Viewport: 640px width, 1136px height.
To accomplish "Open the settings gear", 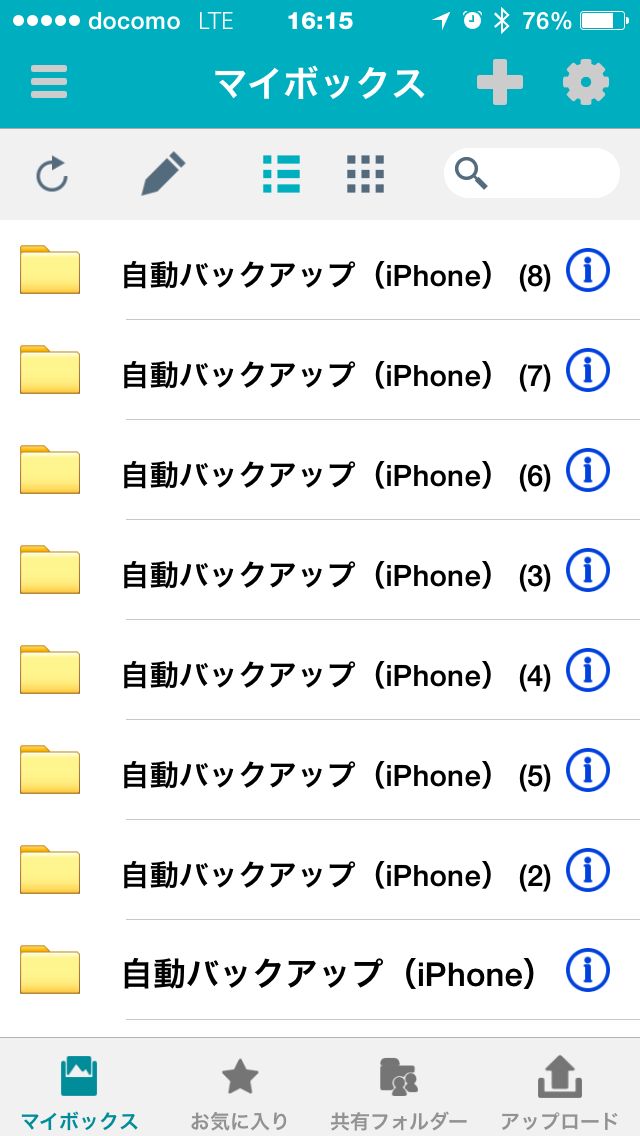I will 585,82.
